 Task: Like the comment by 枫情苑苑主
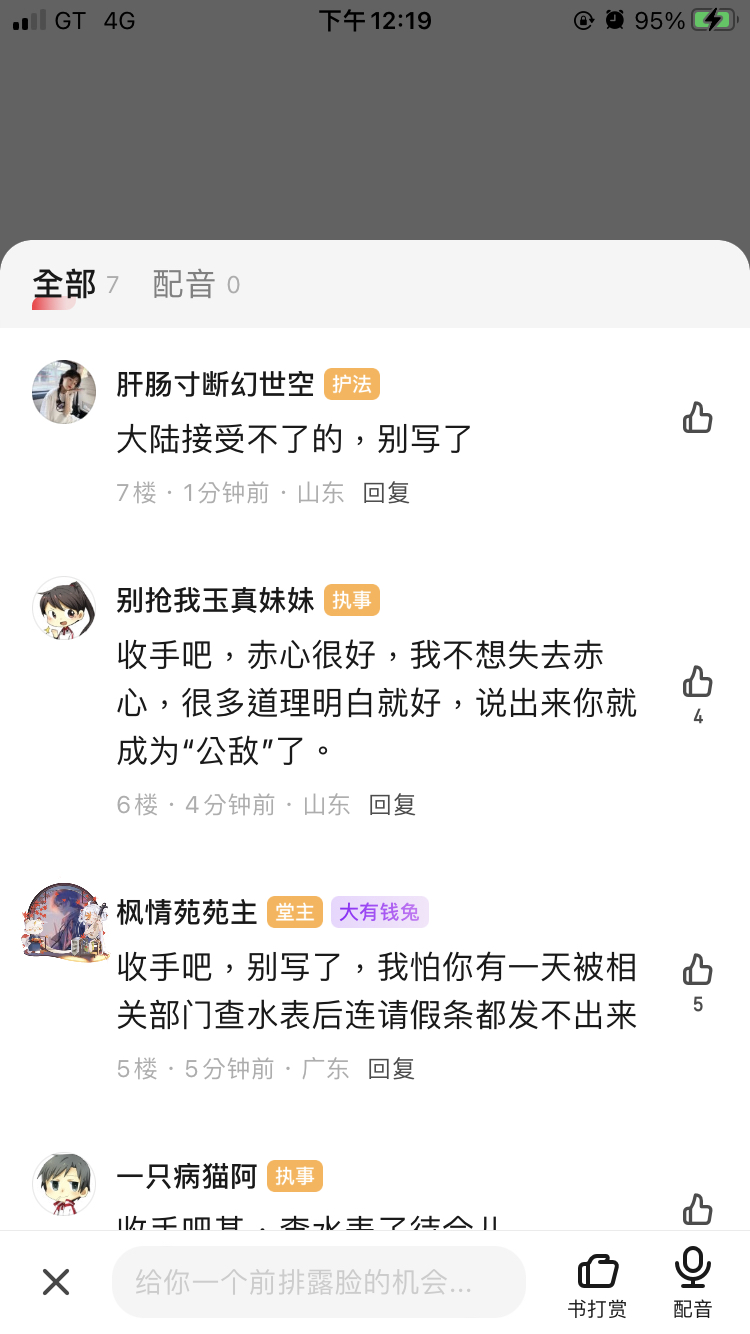coord(697,970)
